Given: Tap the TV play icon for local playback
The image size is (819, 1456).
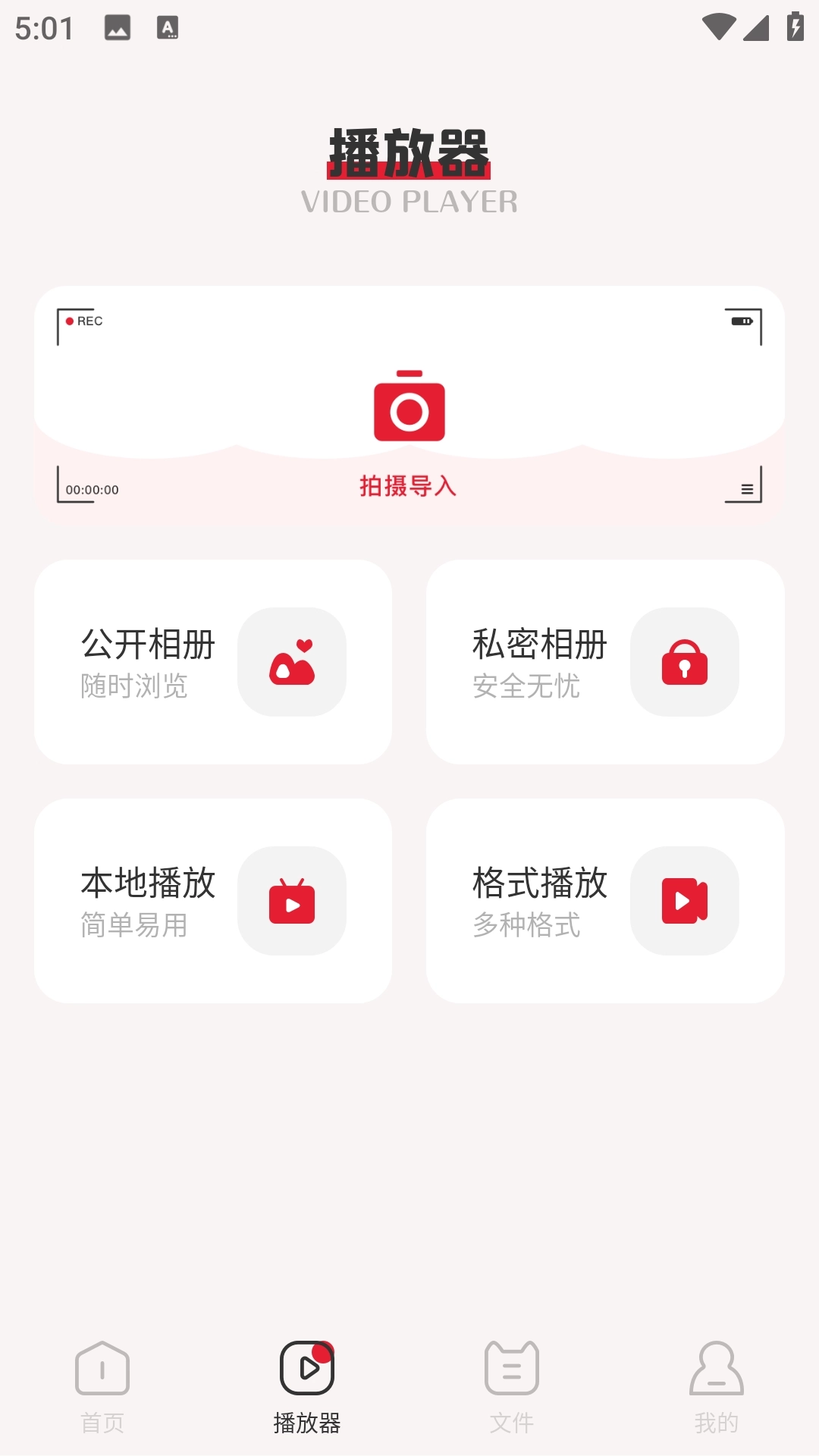Looking at the screenshot, I should tap(292, 900).
